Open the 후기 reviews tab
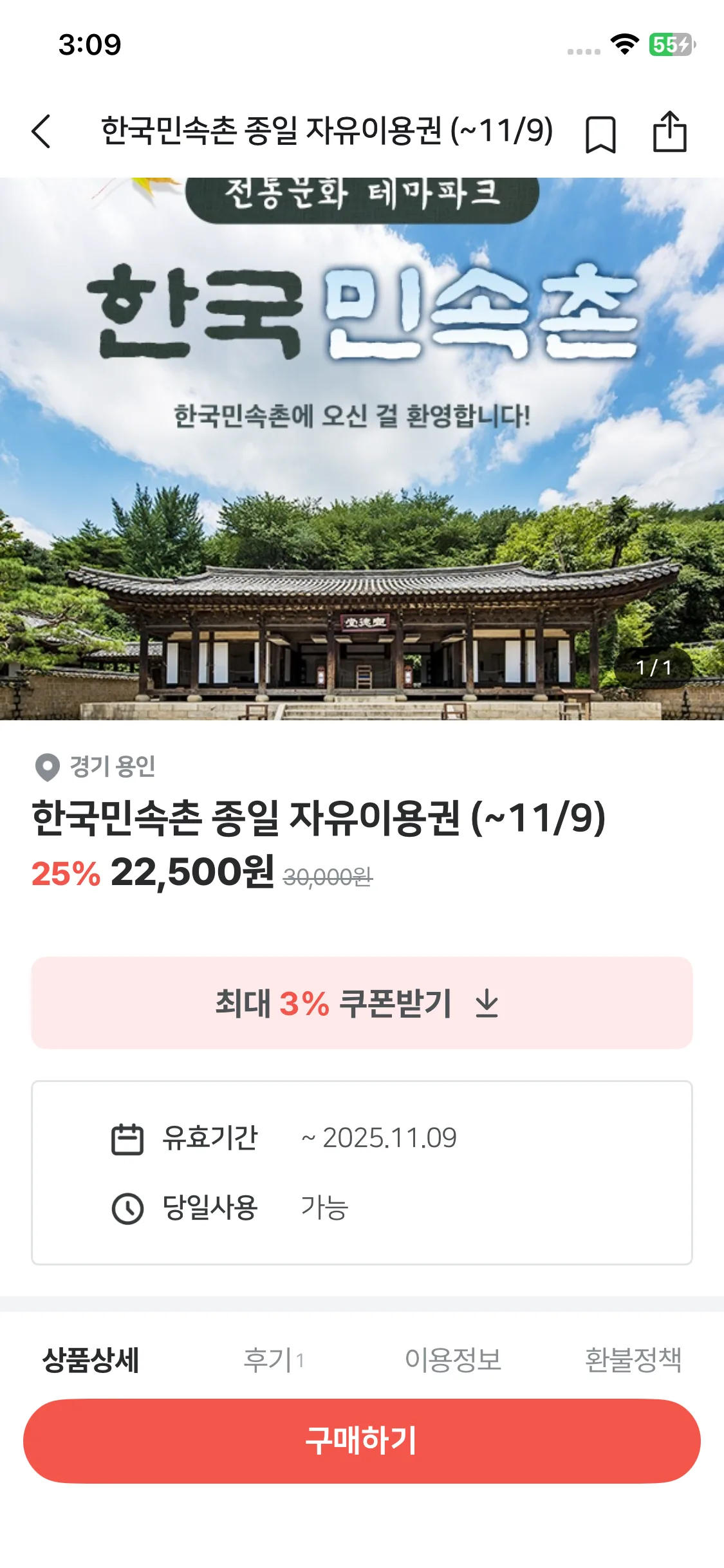This screenshot has width=724, height=1568. (x=273, y=1360)
